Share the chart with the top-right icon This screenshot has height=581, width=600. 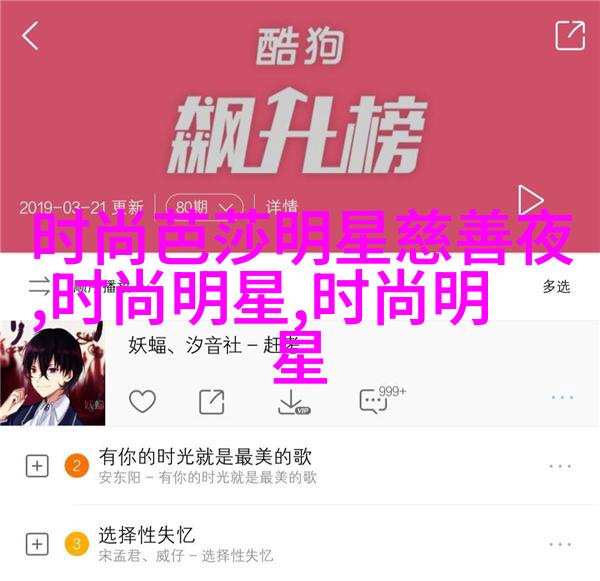coord(570,36)
